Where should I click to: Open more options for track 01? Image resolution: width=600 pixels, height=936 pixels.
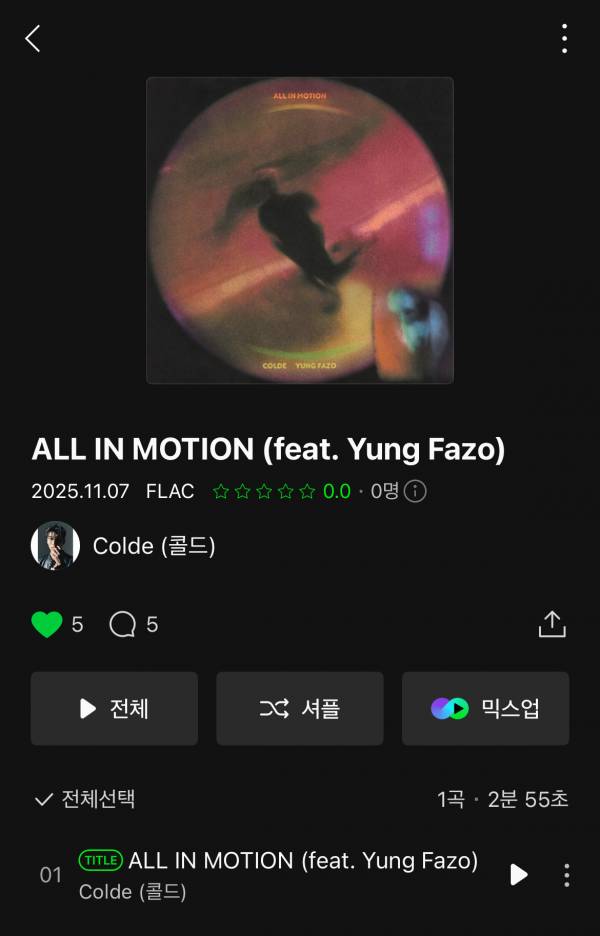[566, 875]
